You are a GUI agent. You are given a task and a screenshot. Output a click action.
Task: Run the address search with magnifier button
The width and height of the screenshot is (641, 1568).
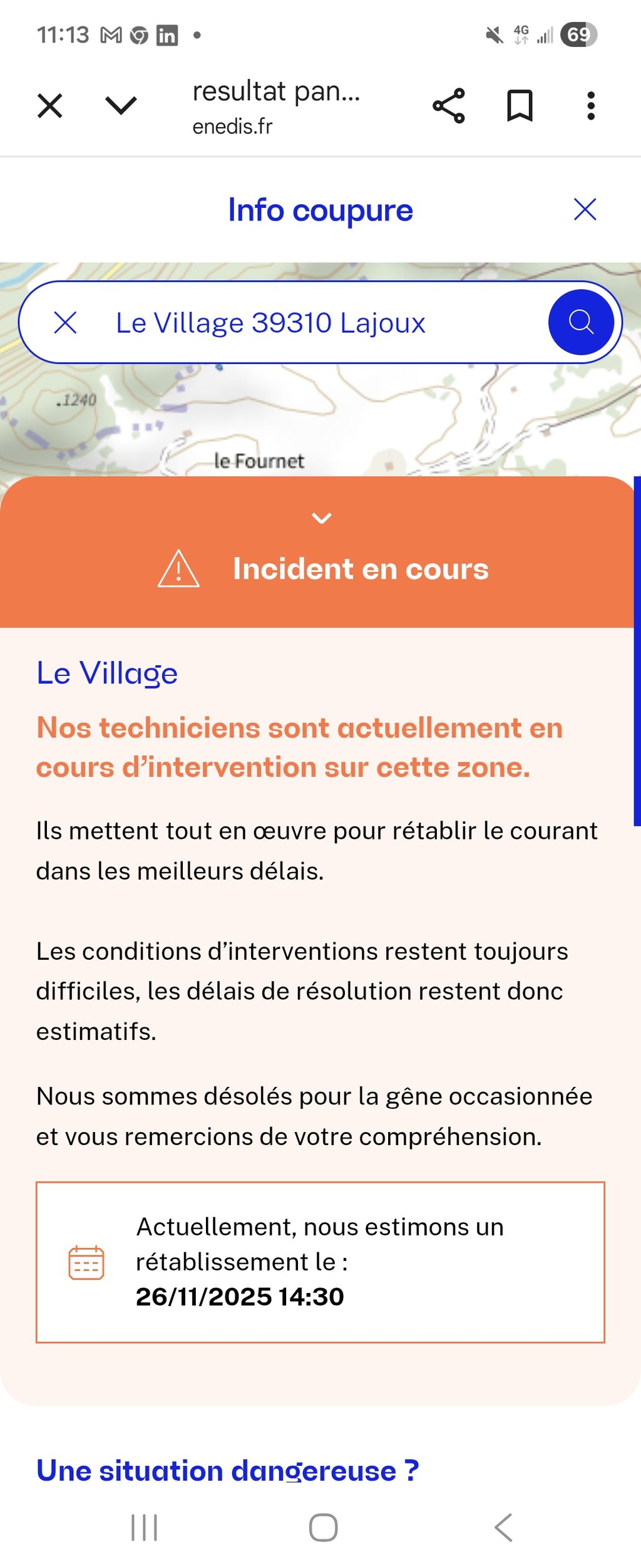point(580,322)
